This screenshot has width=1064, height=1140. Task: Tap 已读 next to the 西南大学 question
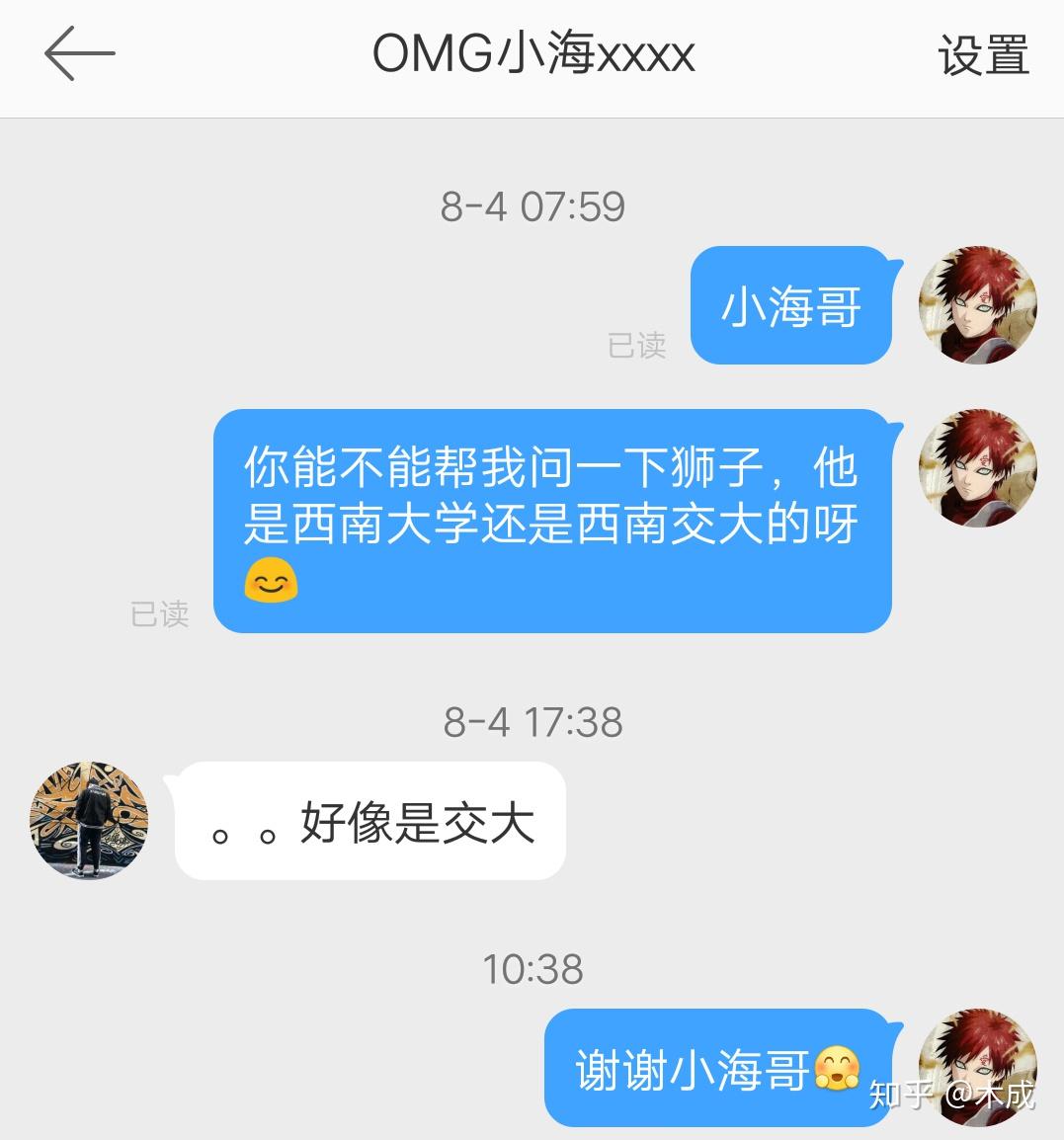tap(161, 615)
